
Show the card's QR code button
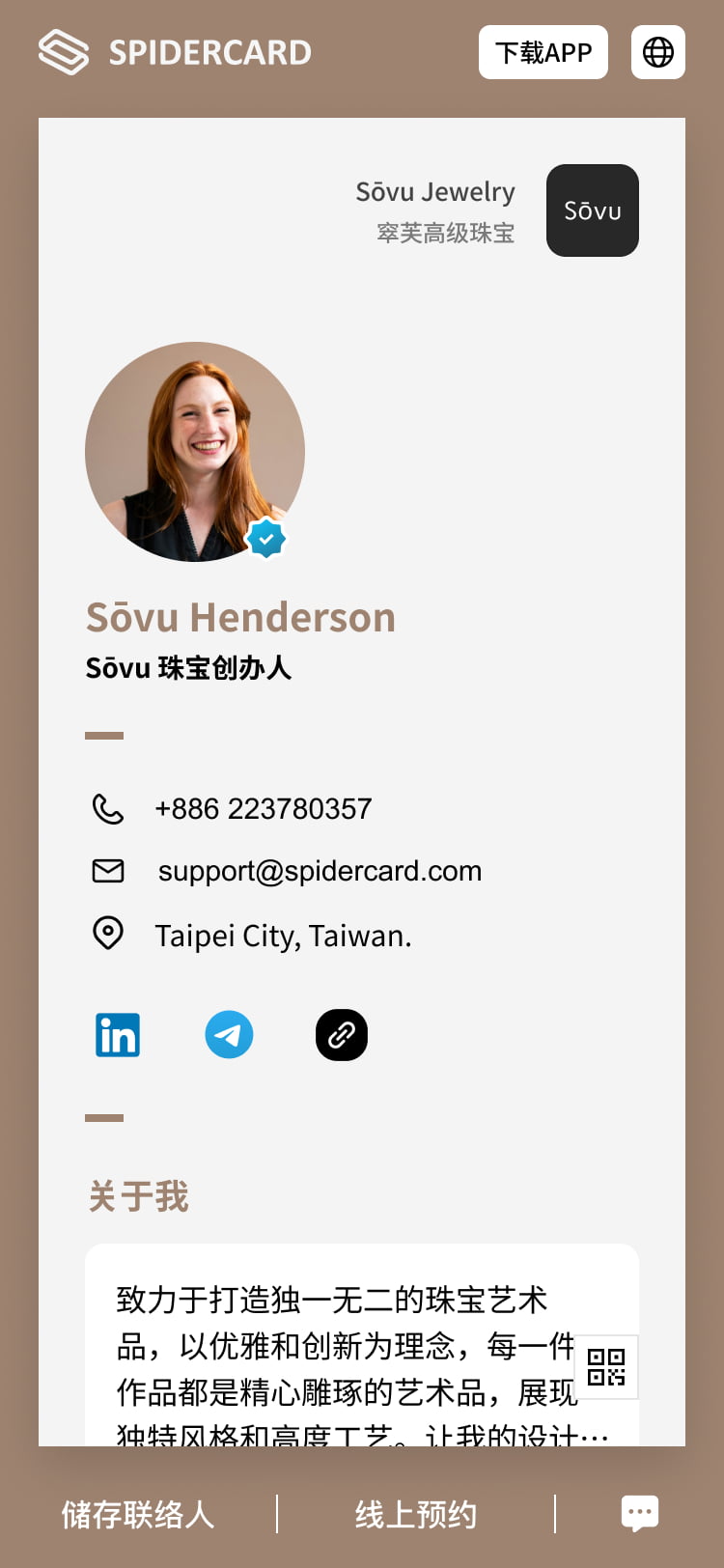point(606,1367)
